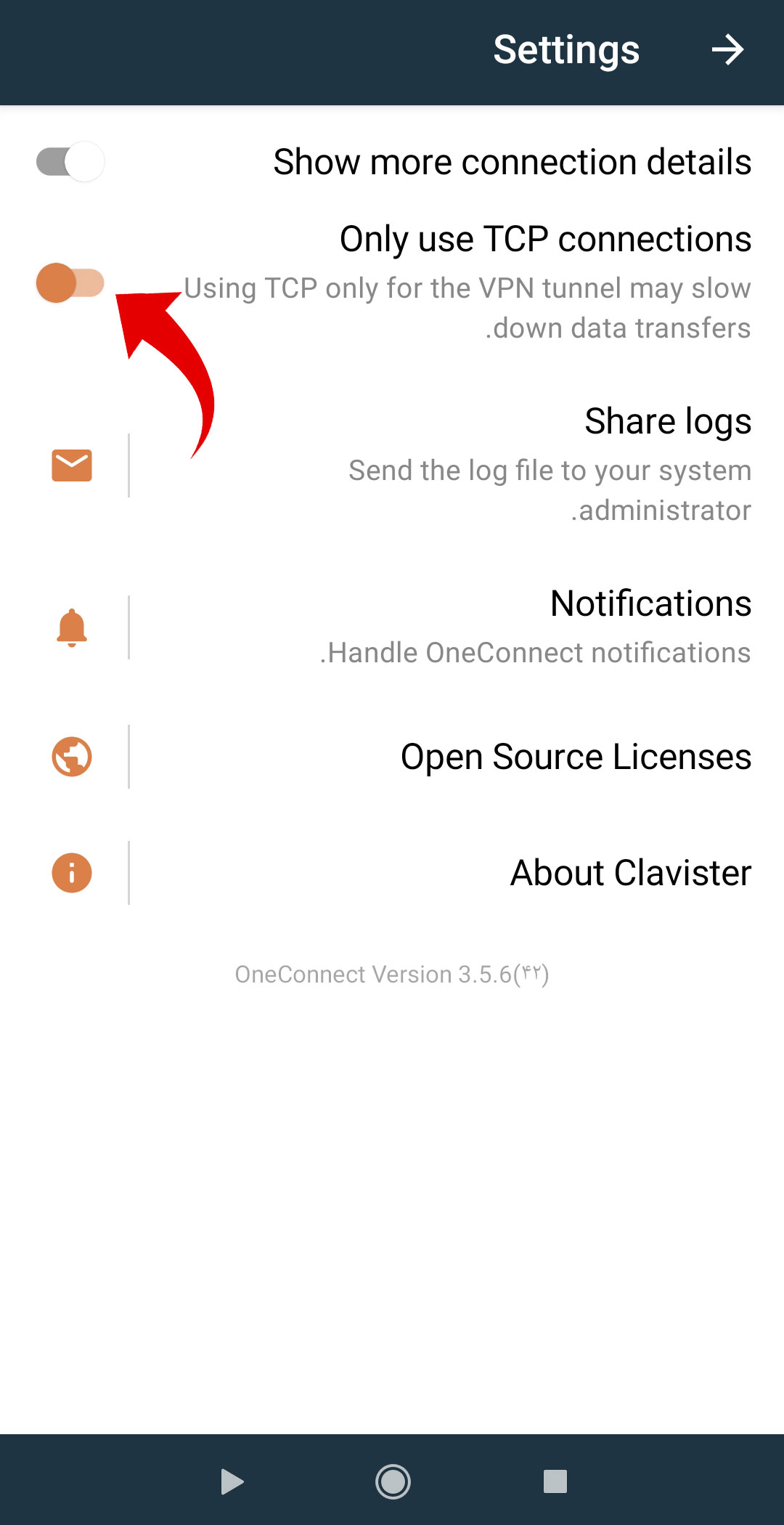Click the Only use TCP connections label
The image size is (784, 1525).
pos(544,237)
